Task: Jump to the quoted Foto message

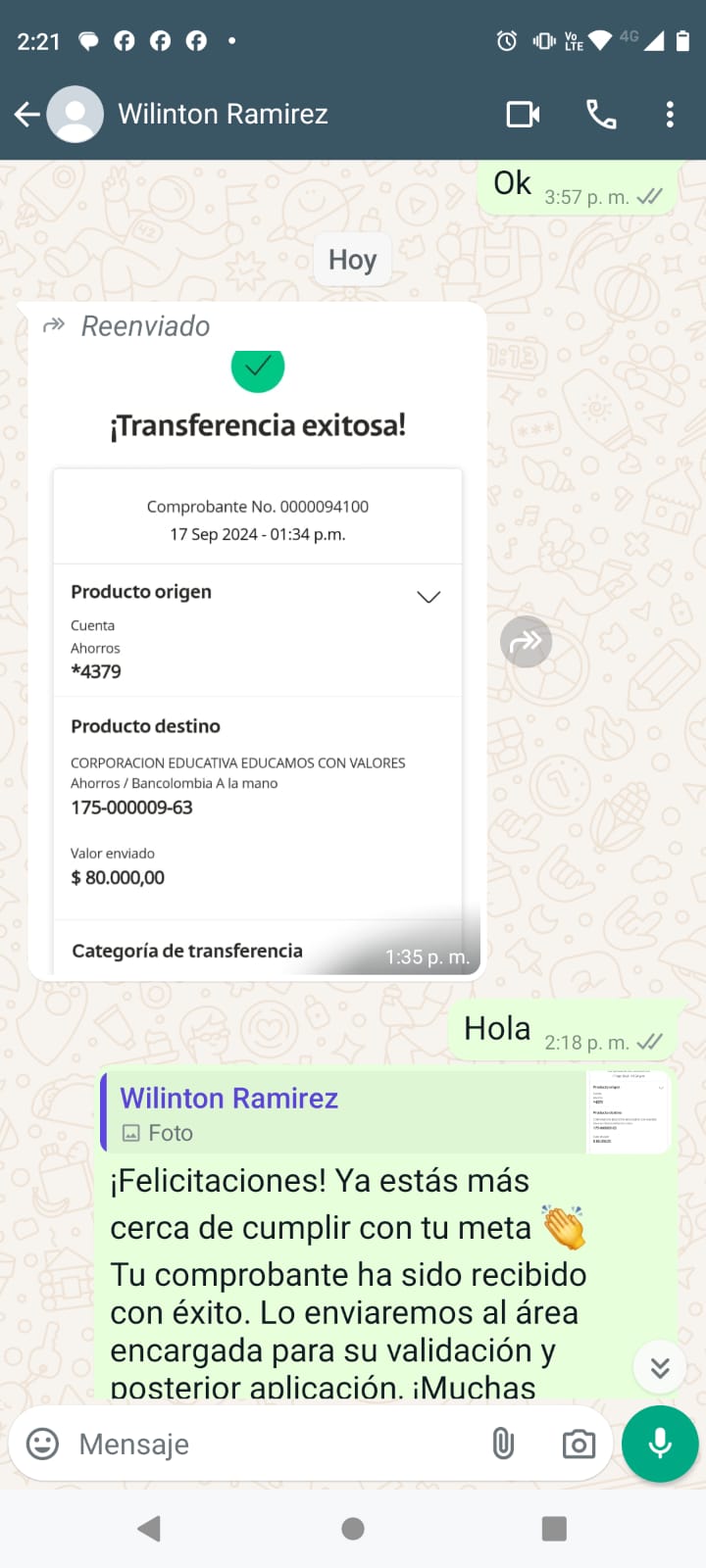Action: click(384, 1113)
